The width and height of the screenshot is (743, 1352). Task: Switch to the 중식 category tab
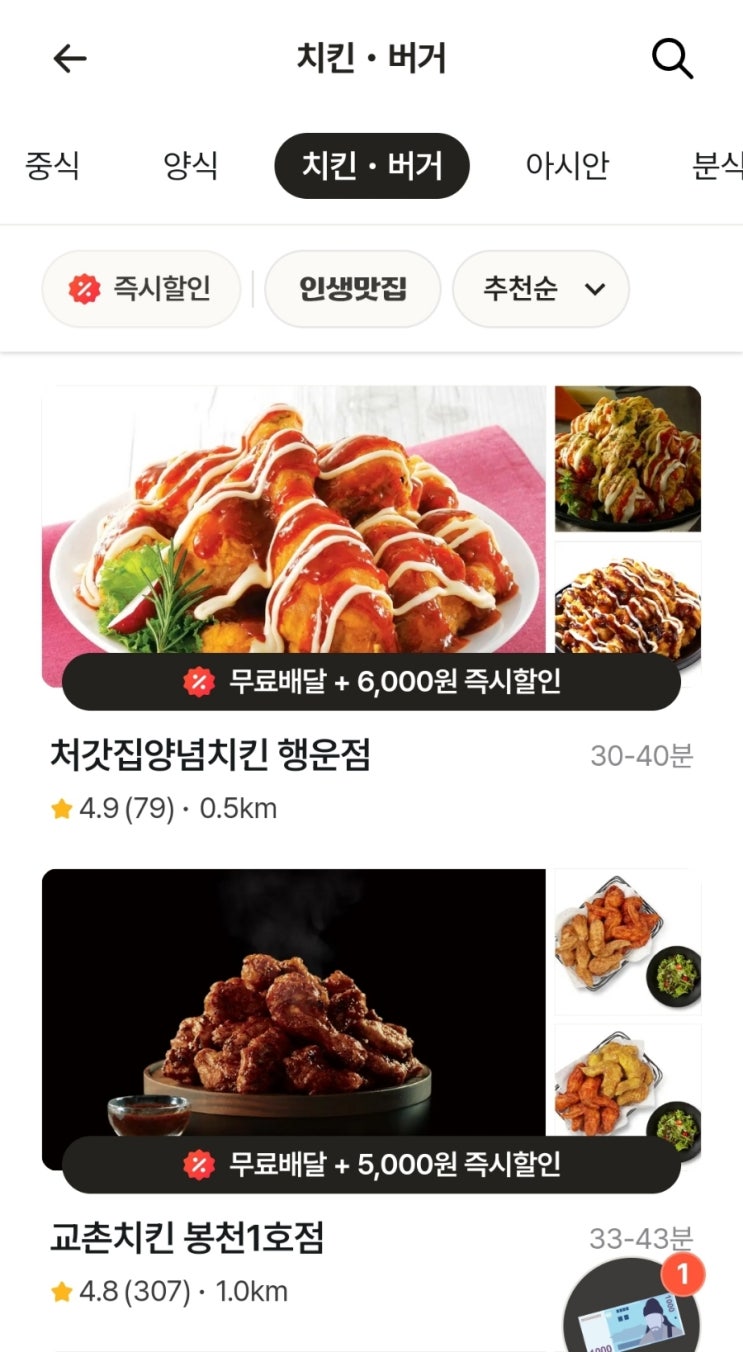tap(52, 165)
